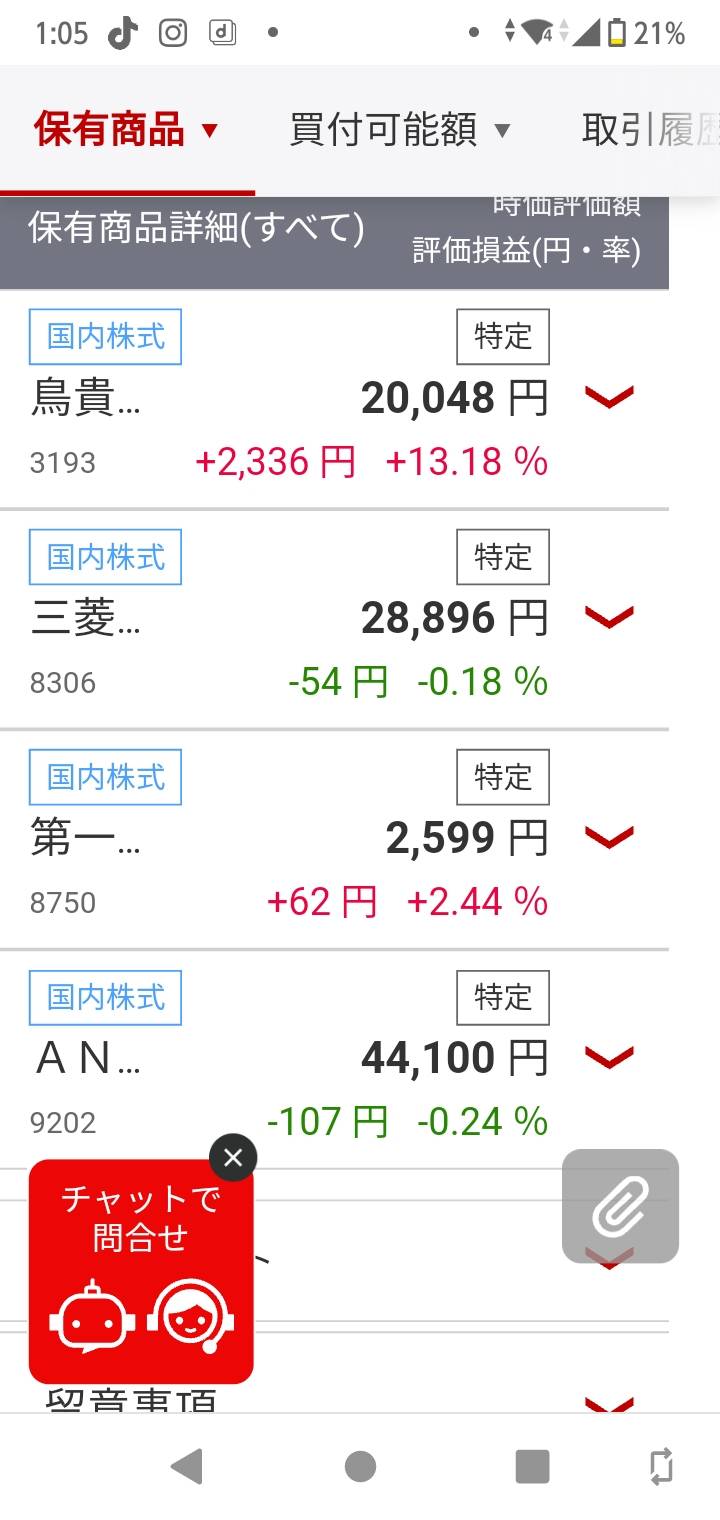The image size is (720, 1520).
Task: Open チャットで問合せ chat support
Action: click(x=141, y=1272)
